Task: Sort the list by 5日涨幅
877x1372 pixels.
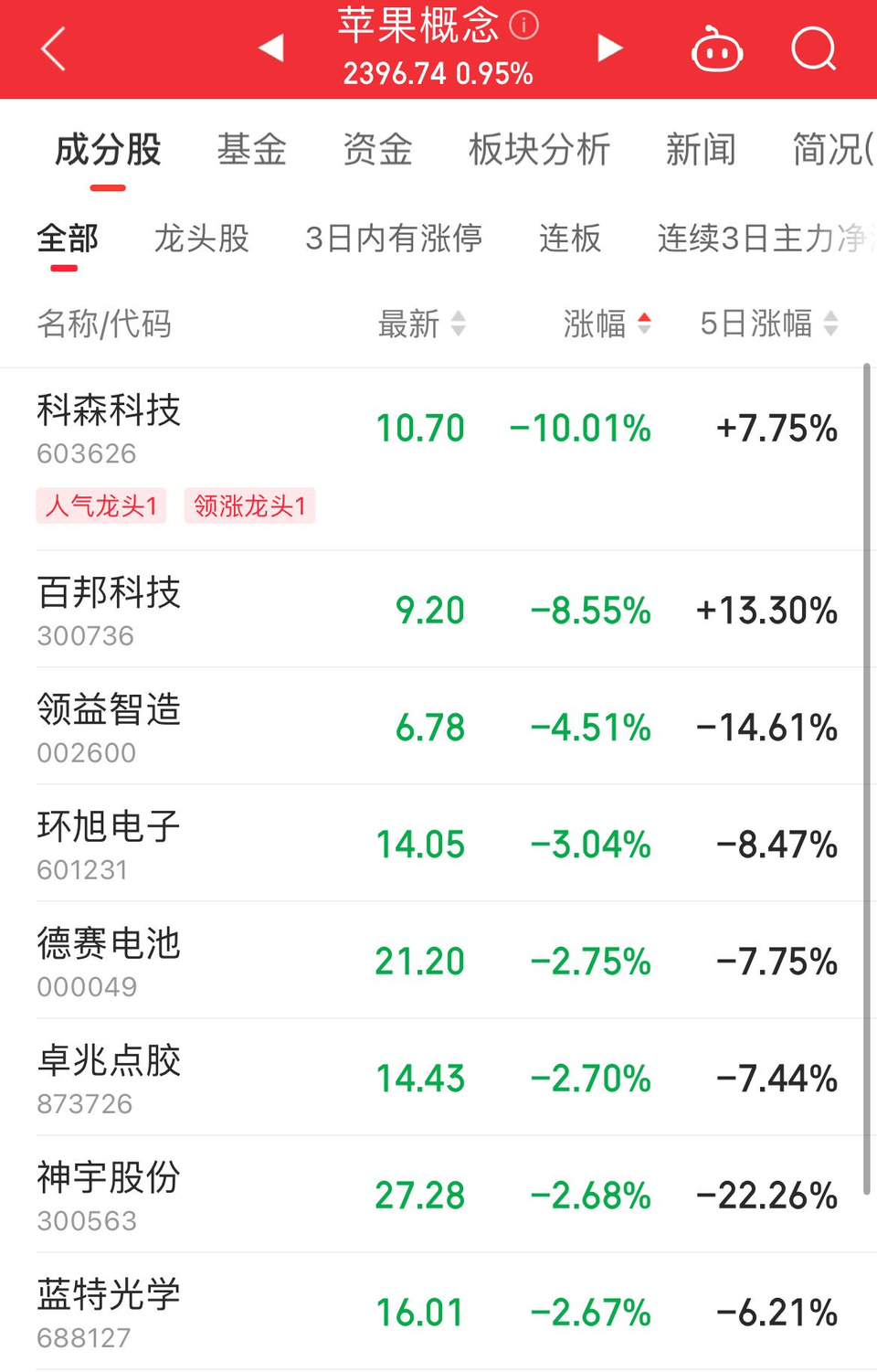Action: (x=768, y=324)
